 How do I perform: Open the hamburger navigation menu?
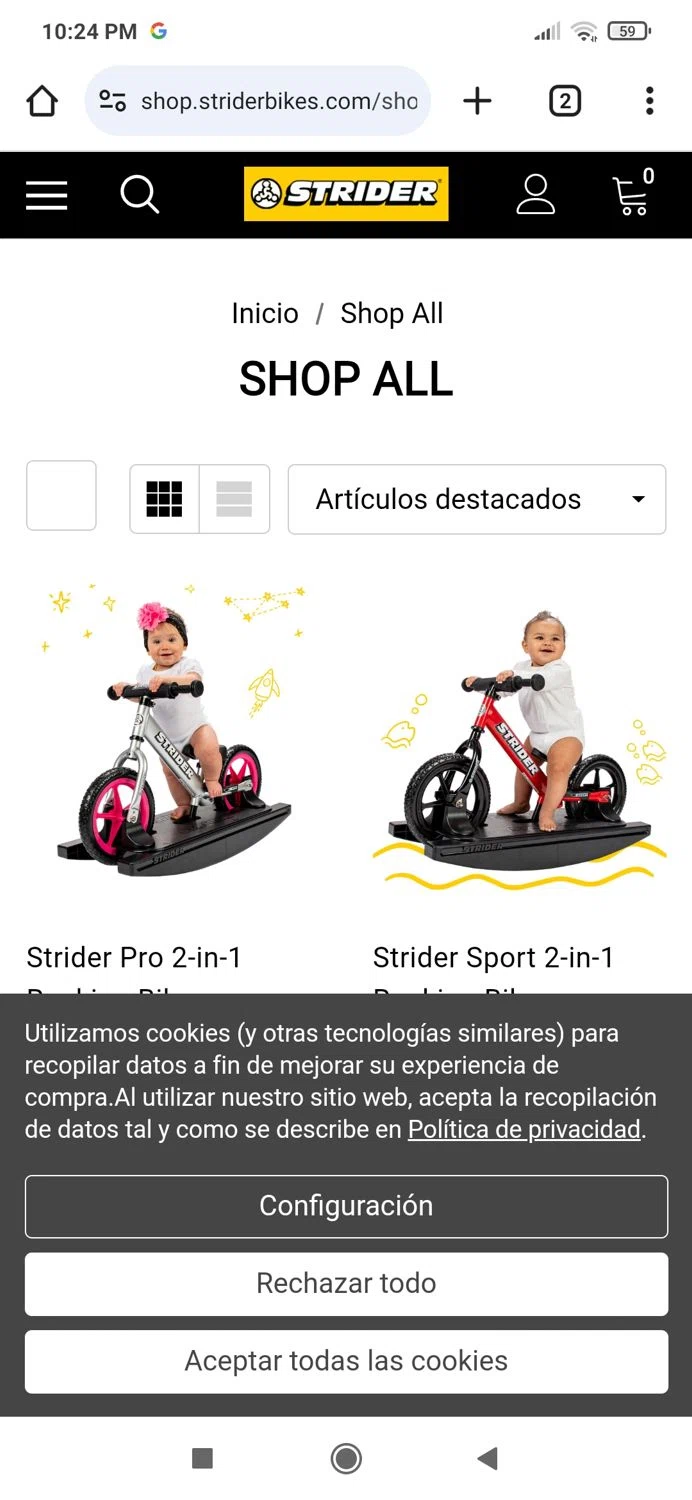[x=46, y=195]
